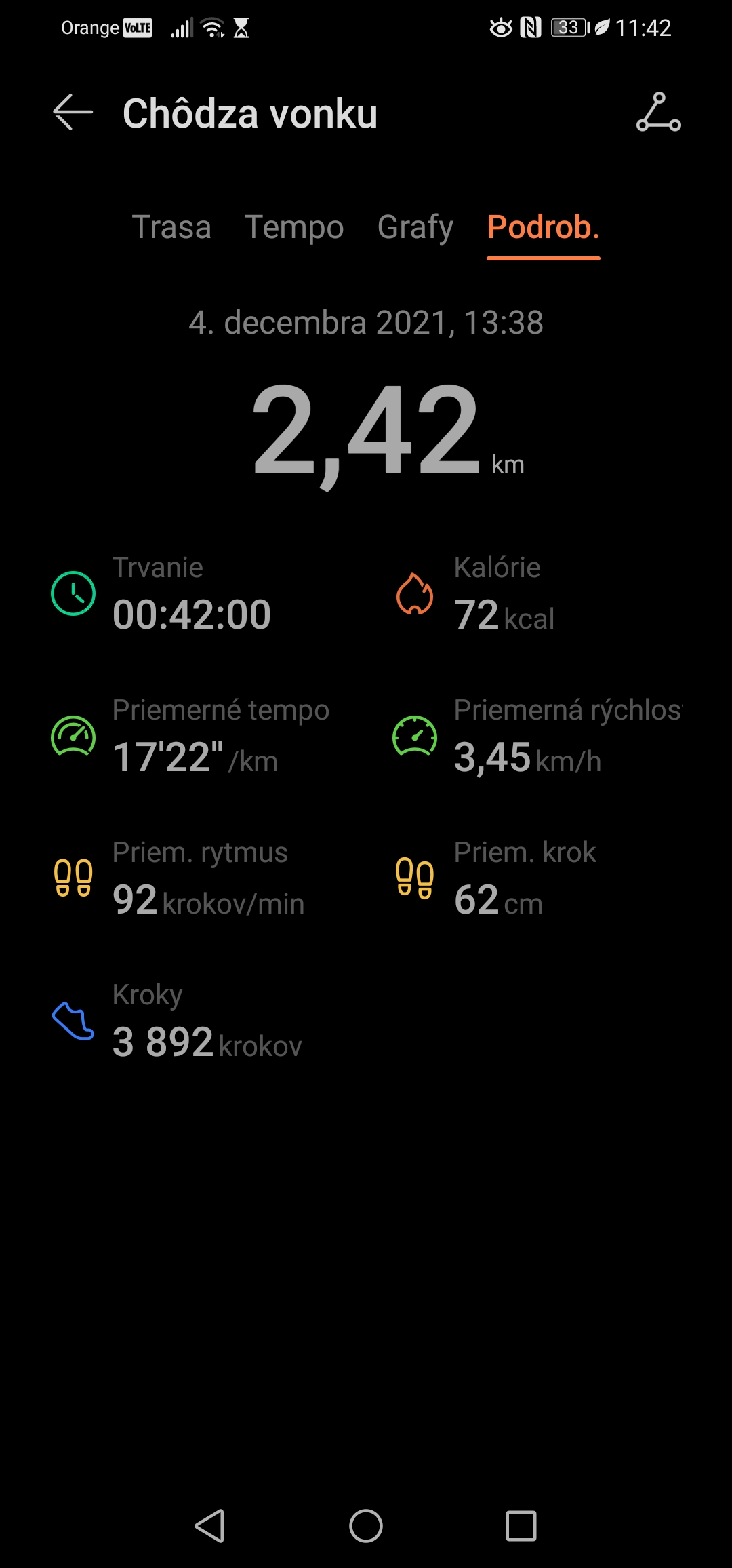
Task: Switch to the Tempo tab
Action: 294,227
